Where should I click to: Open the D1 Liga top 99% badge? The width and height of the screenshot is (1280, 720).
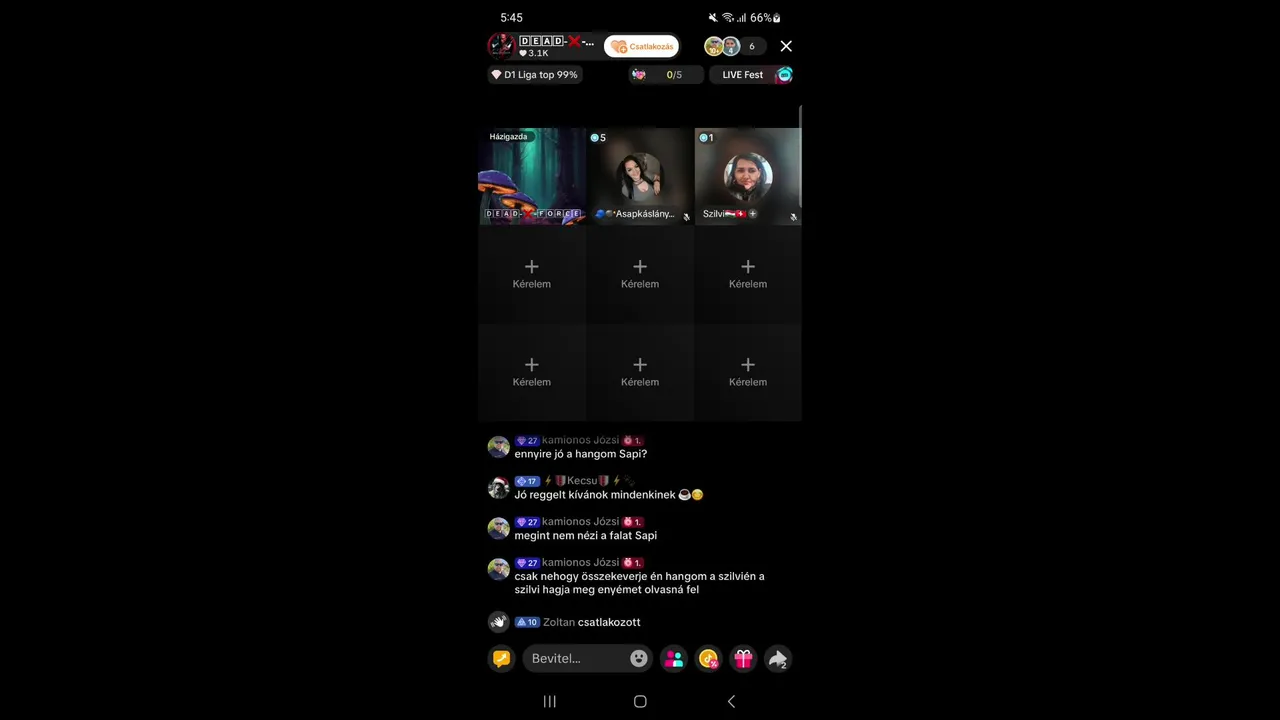[x=535, y=75]
